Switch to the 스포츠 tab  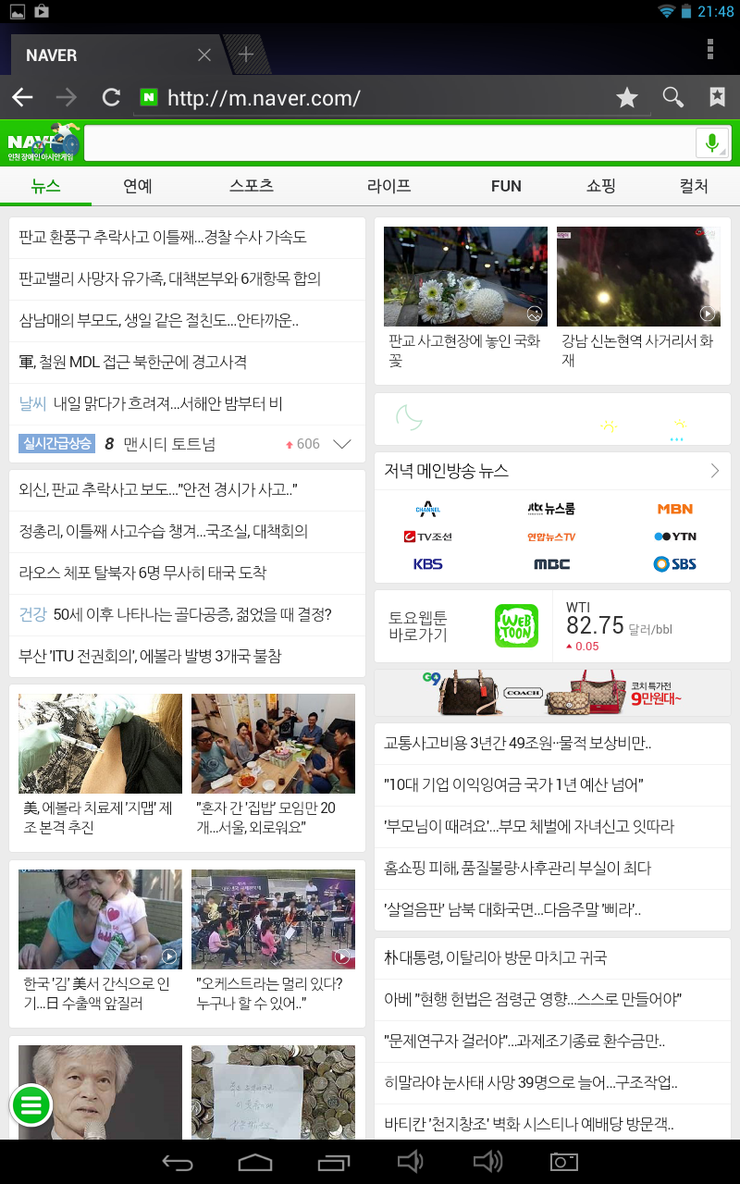(251, 186)
